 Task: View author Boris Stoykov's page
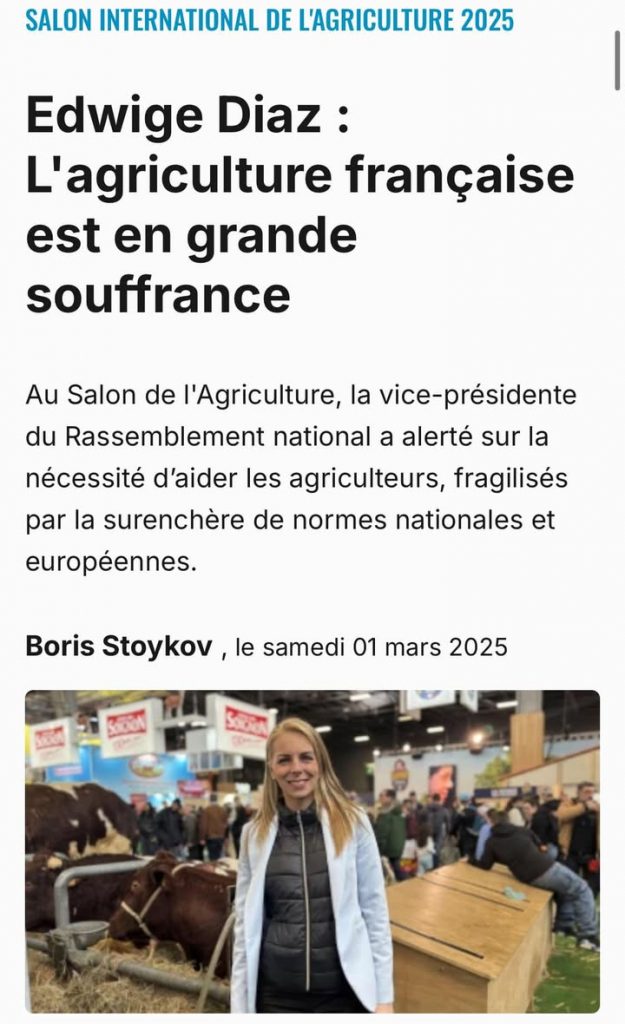click(118, 646)
